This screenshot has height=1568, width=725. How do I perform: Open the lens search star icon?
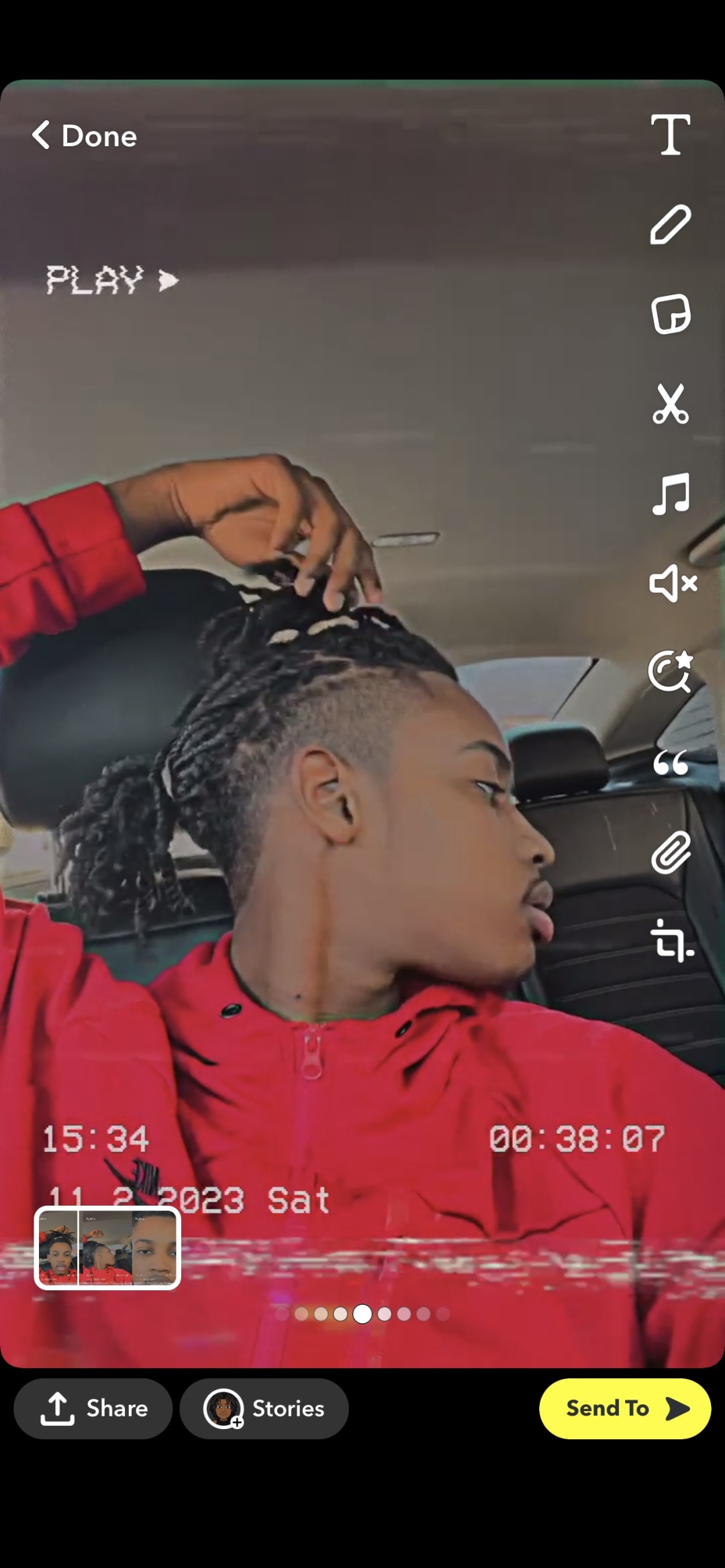(x=671, y=671)
